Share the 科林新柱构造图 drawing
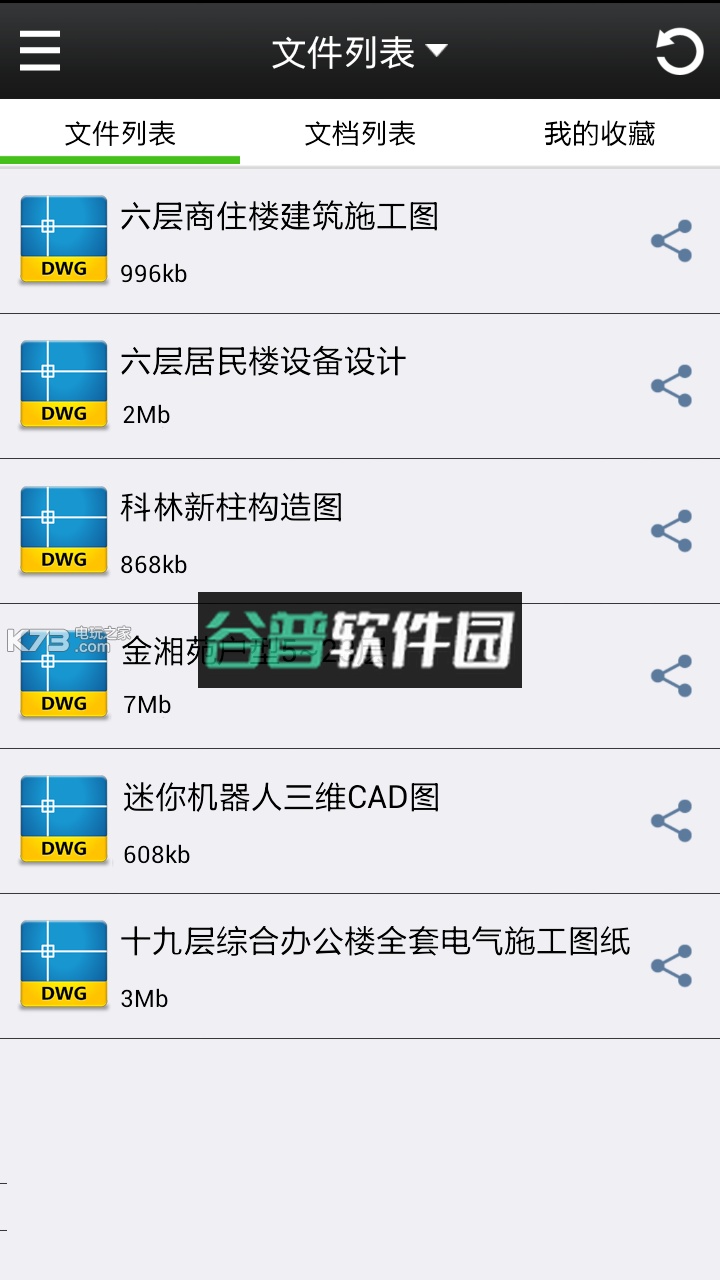 670,531
